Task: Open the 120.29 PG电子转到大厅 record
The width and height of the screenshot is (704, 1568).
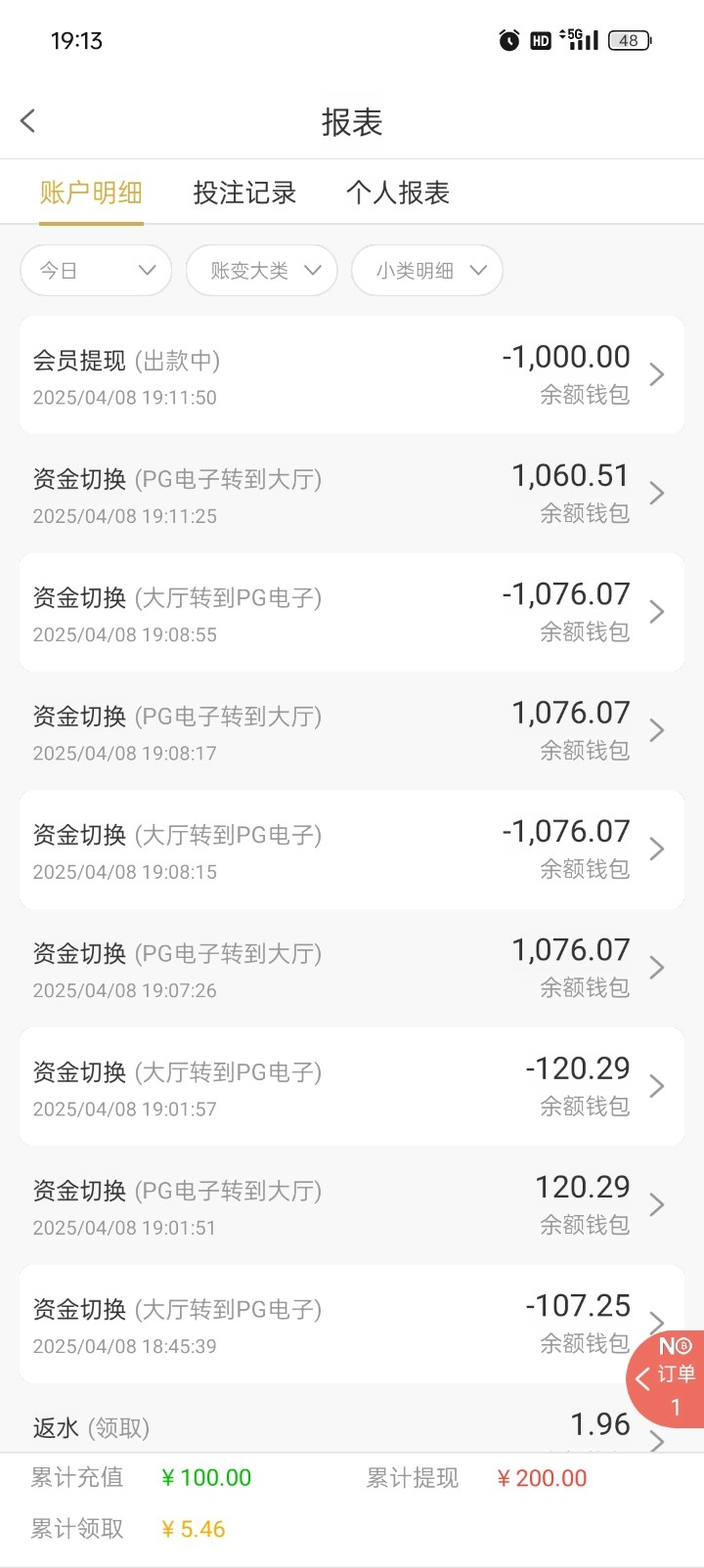Action: click(x=351, y=1205)
